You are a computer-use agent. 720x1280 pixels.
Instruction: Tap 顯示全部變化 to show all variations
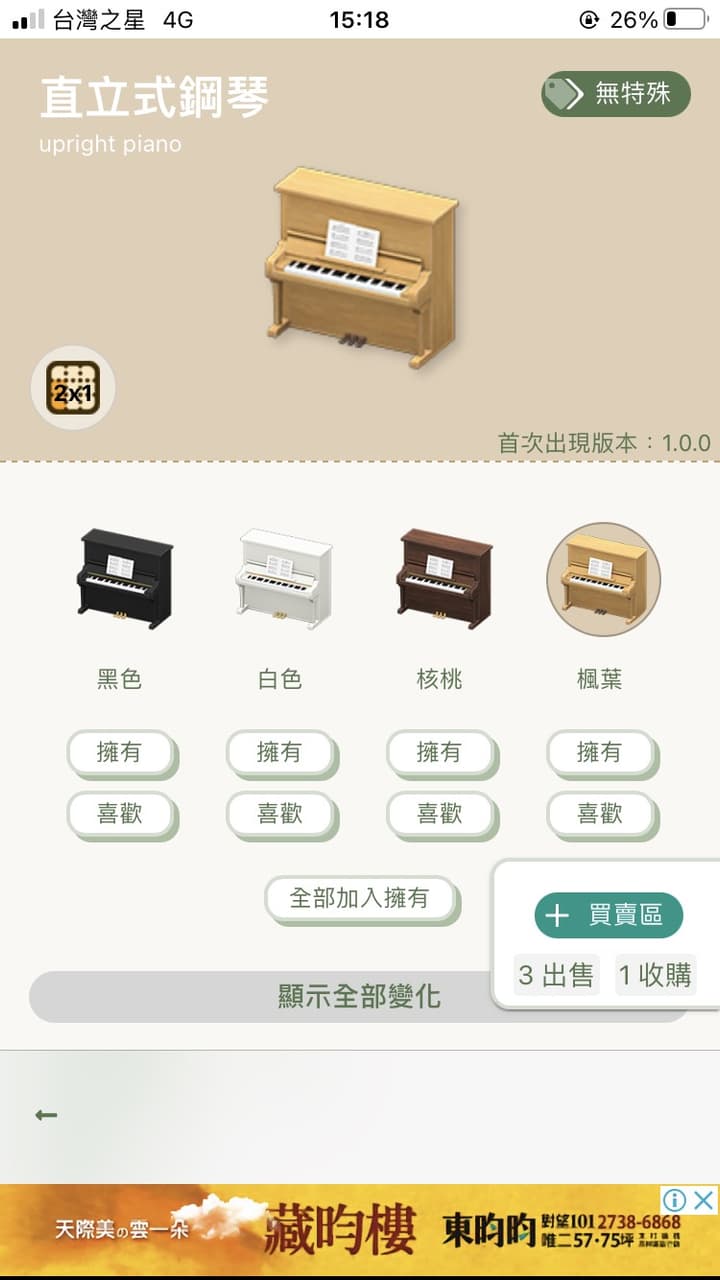[x=359, y=997]
